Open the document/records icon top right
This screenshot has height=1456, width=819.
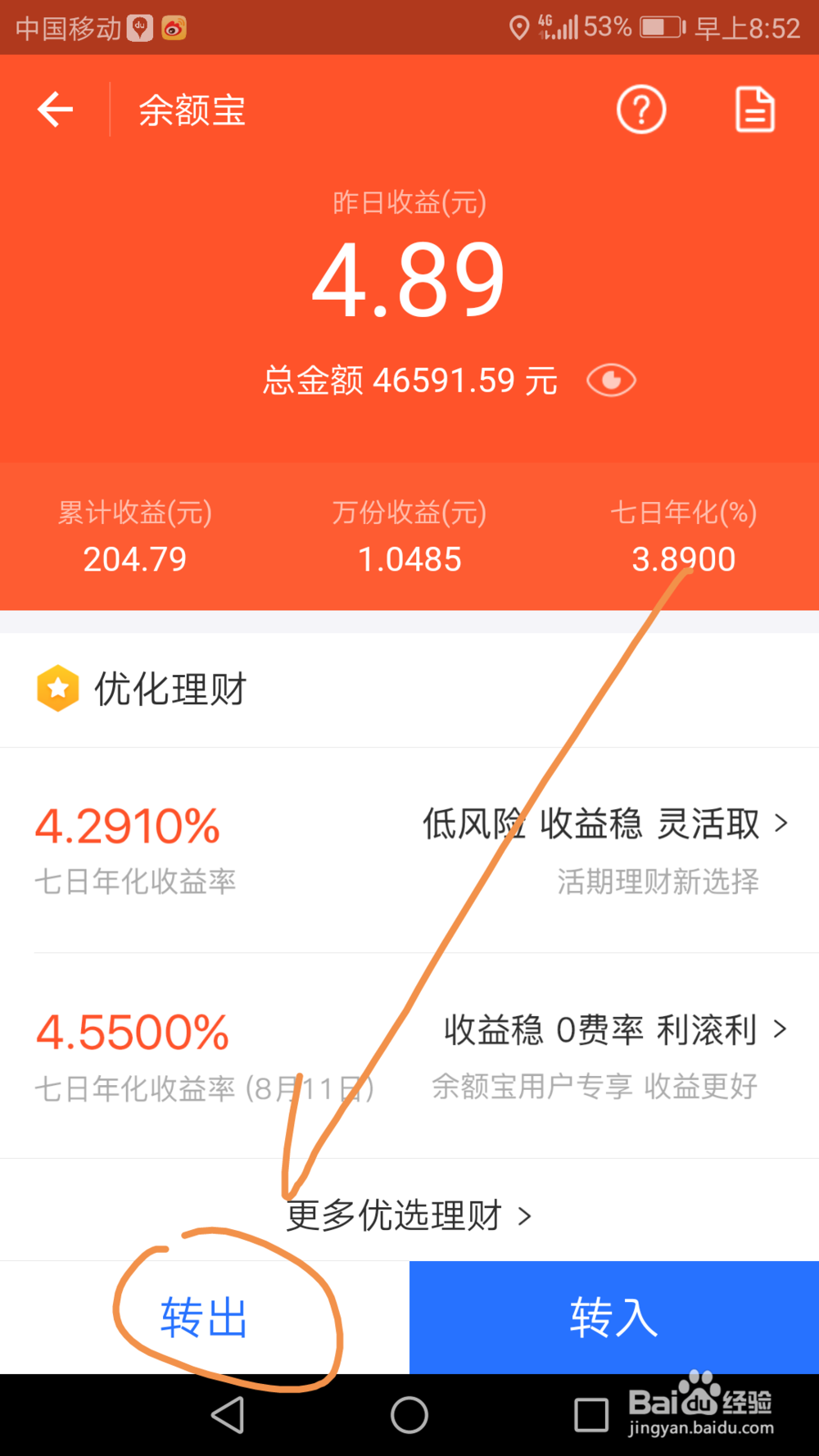(x=754, y=109)
